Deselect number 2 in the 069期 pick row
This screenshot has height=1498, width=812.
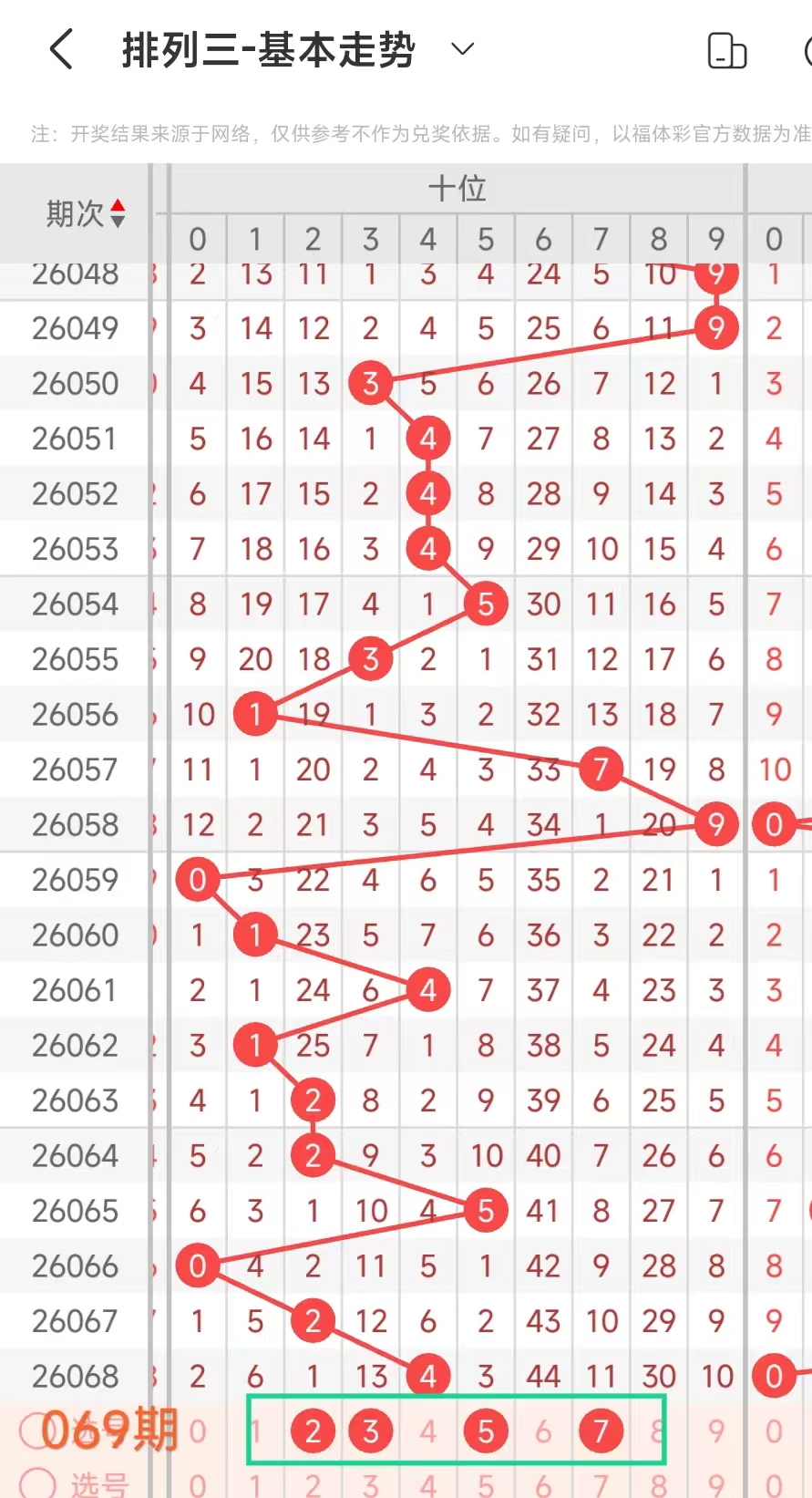pyautogui.click(x=313, y=1431)
